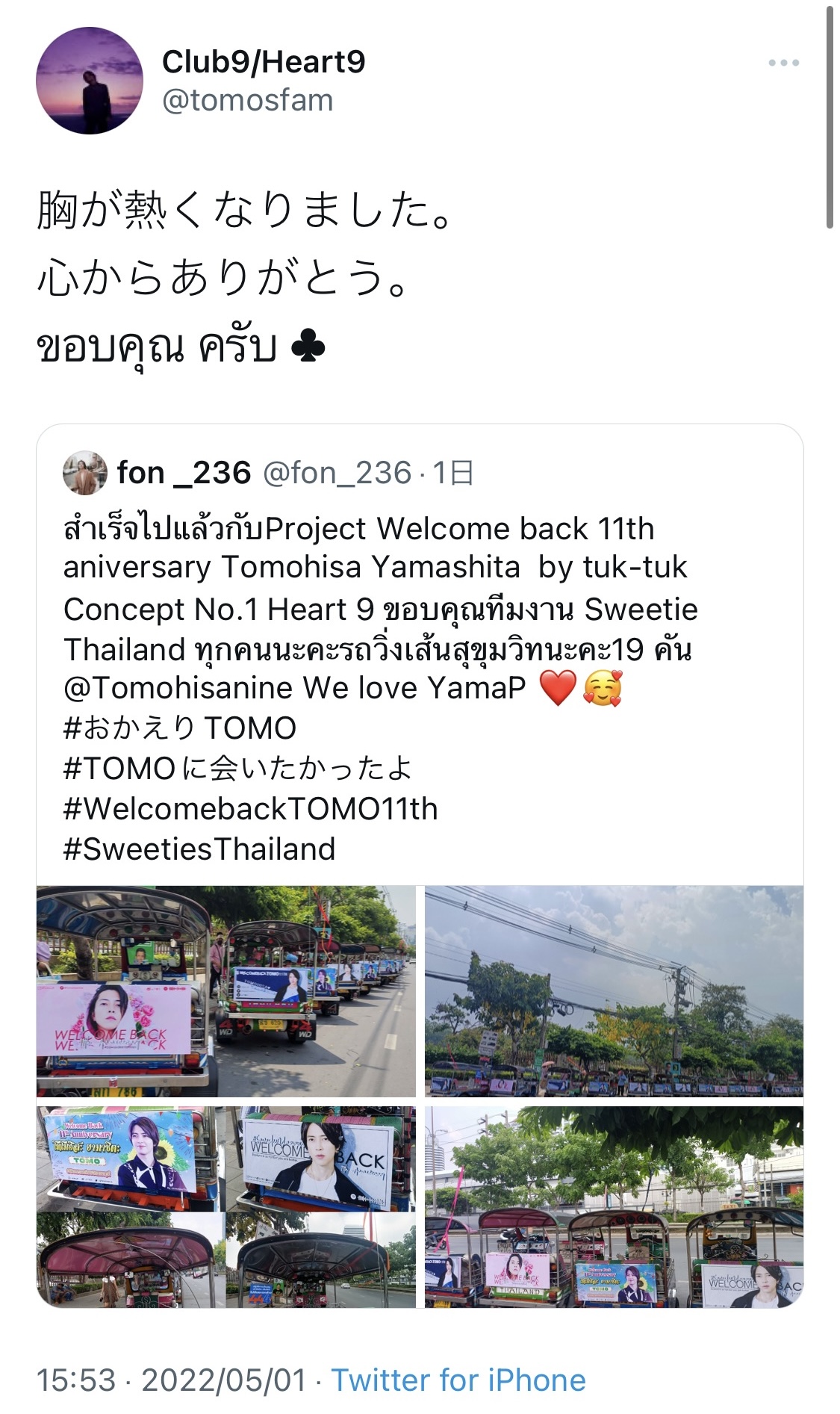View the first tuk-tuk line photo

click(x=226, y=991)
